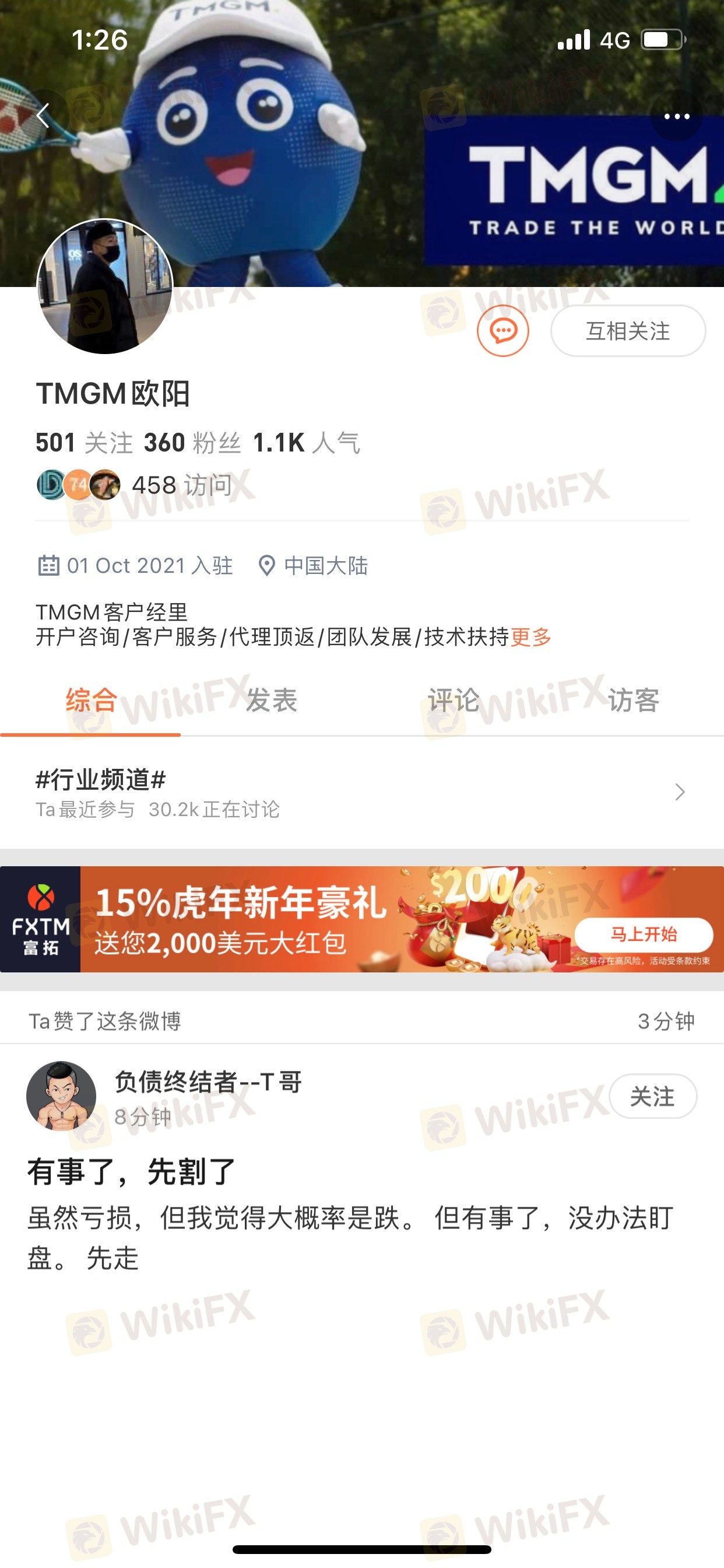
Task: Open the 501 关注 following list
Action: [84, 443]
